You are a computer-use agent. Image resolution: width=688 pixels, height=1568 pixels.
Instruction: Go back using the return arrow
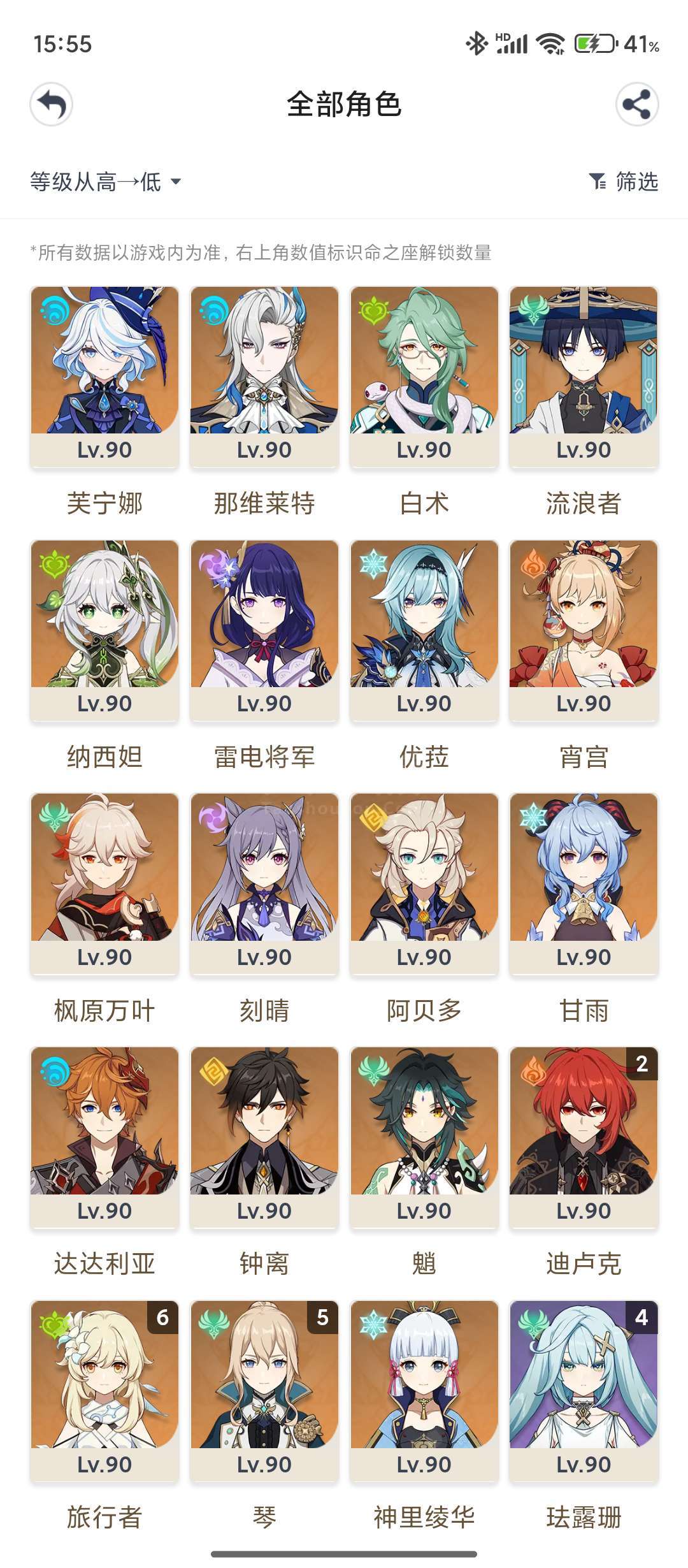[x=51, y=105]
